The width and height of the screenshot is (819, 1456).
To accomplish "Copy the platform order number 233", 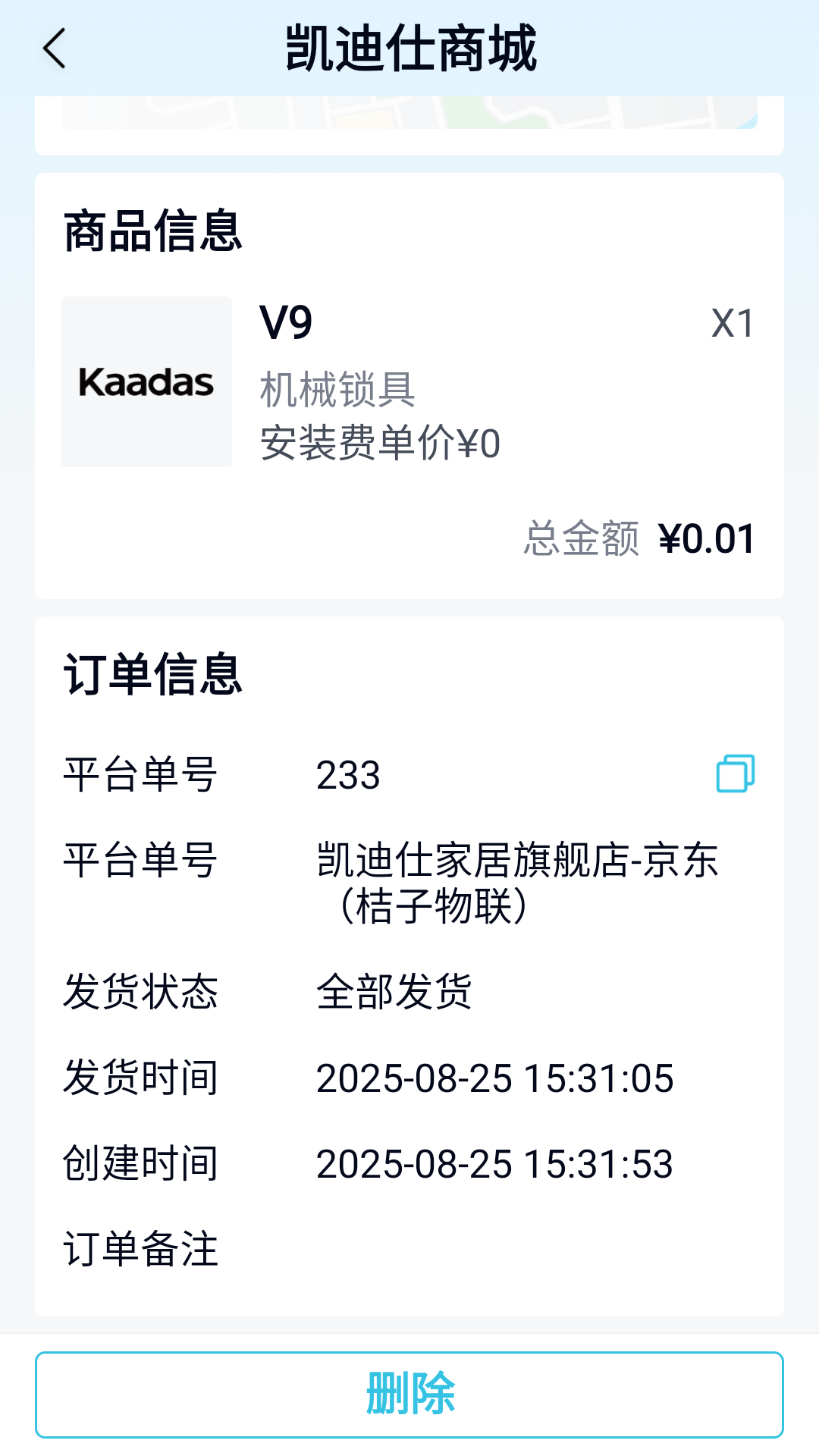I will coord(737,773).
